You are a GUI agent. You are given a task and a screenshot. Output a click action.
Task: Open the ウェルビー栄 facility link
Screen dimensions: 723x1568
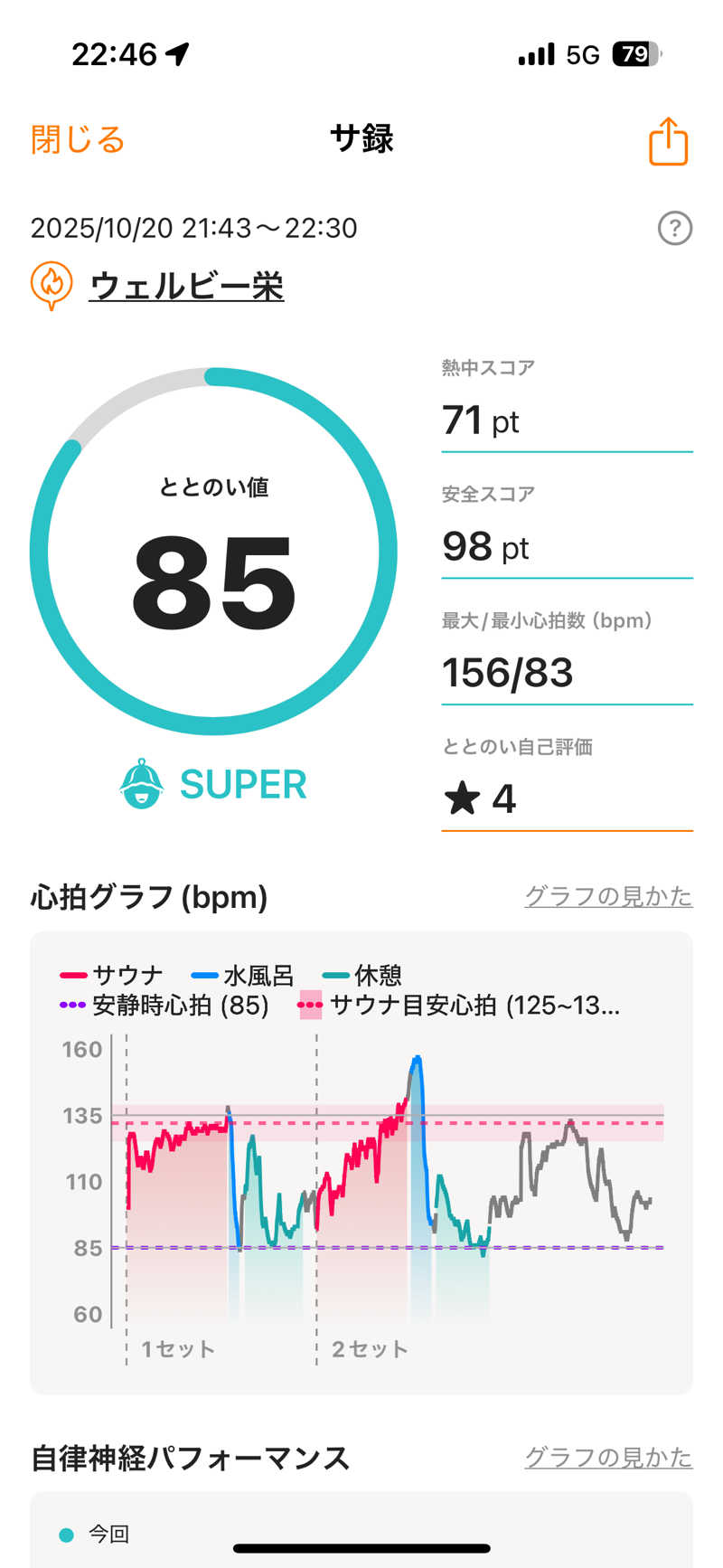pyautogui.click(x=187, y=285)
